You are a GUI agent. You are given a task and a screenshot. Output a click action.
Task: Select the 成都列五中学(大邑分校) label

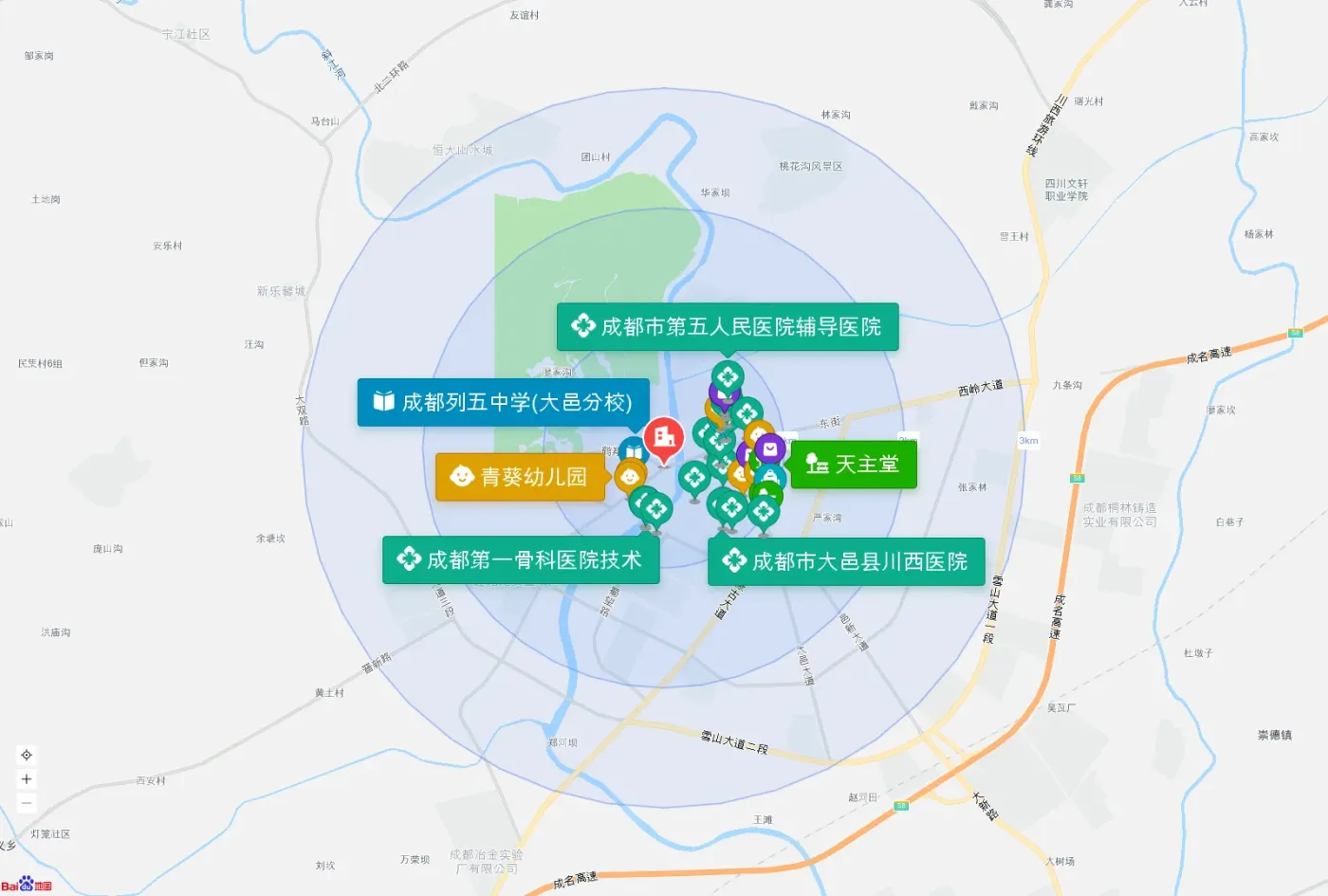point(503,402)
